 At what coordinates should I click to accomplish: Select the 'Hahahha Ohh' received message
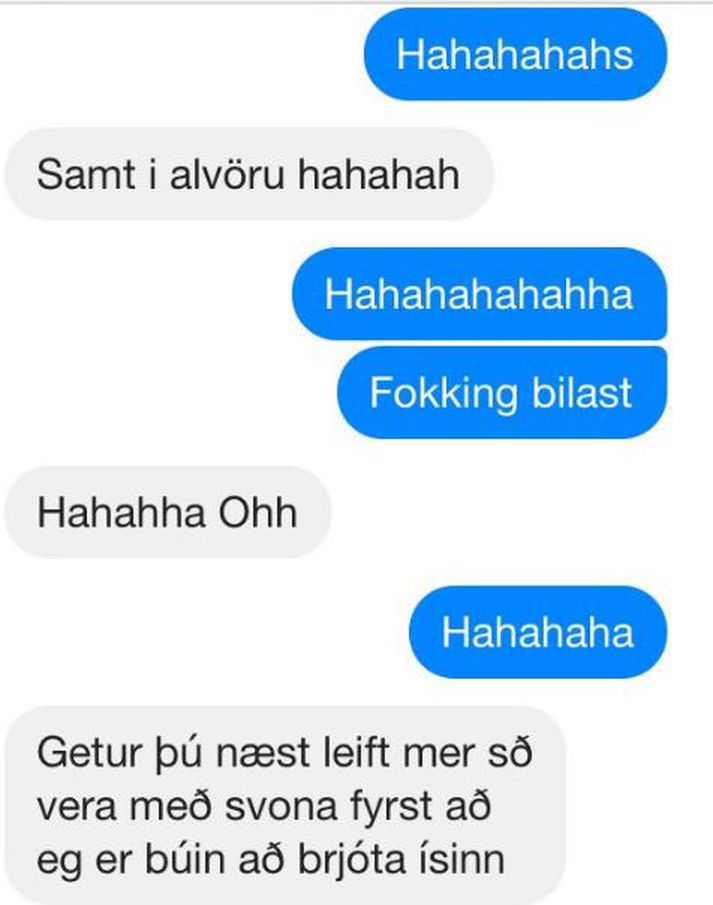[167, 513]
